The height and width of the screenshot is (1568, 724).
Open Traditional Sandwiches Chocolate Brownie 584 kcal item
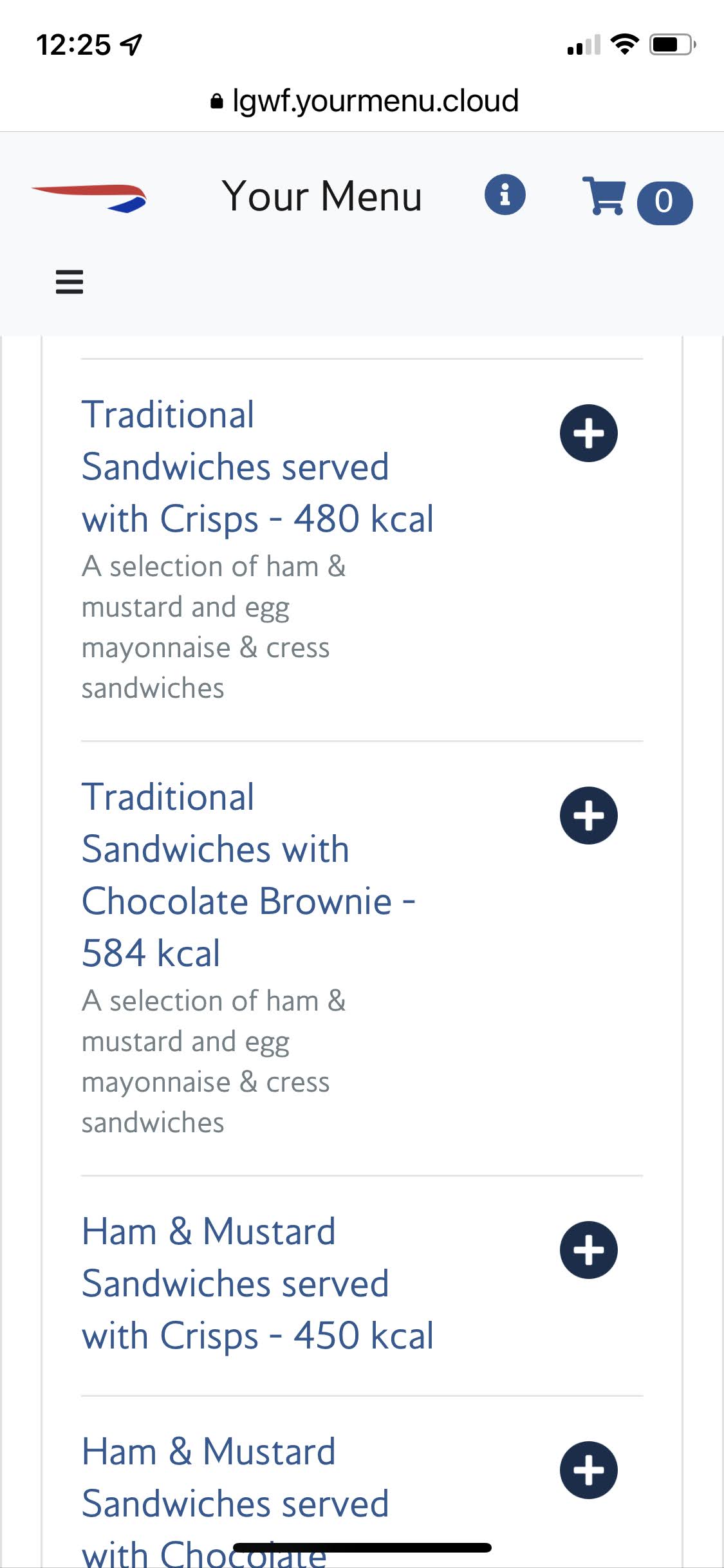[248, 875]
